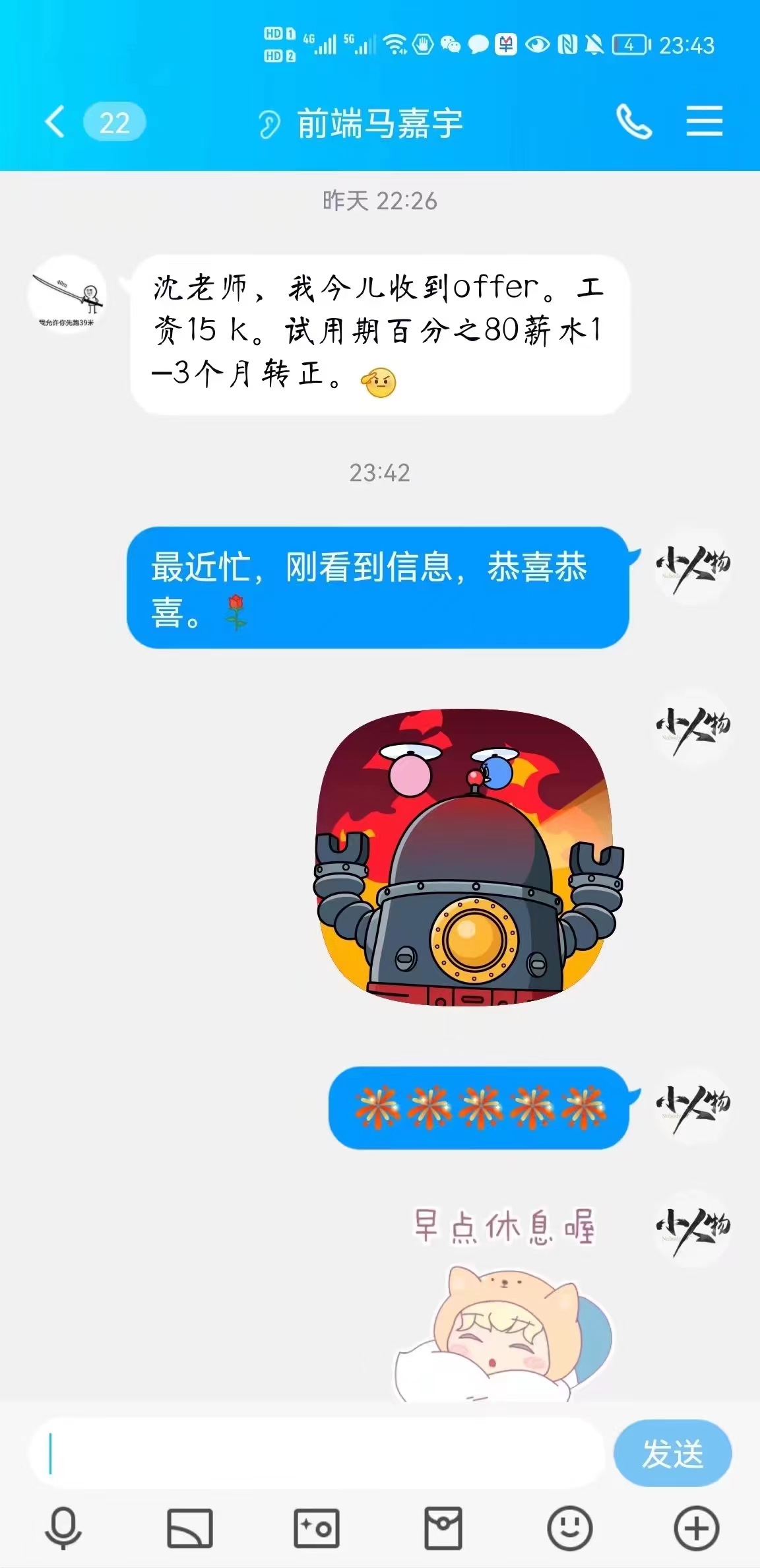Expand more options with the plus icon
760x1568 pixels.
pos(696,1528)
